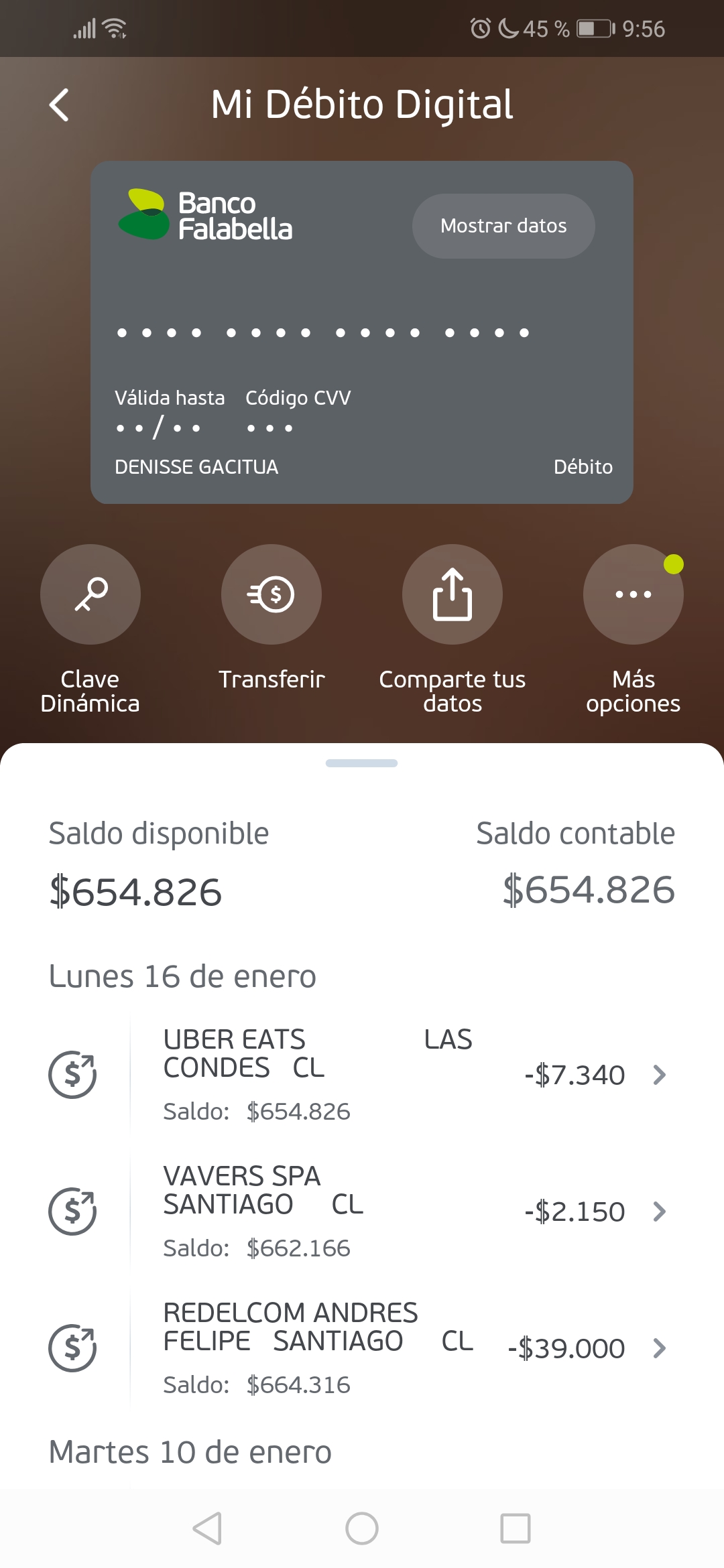The image size is (724, 1568).
Task: Open Clave Dinámica
Action: [90, 594]
